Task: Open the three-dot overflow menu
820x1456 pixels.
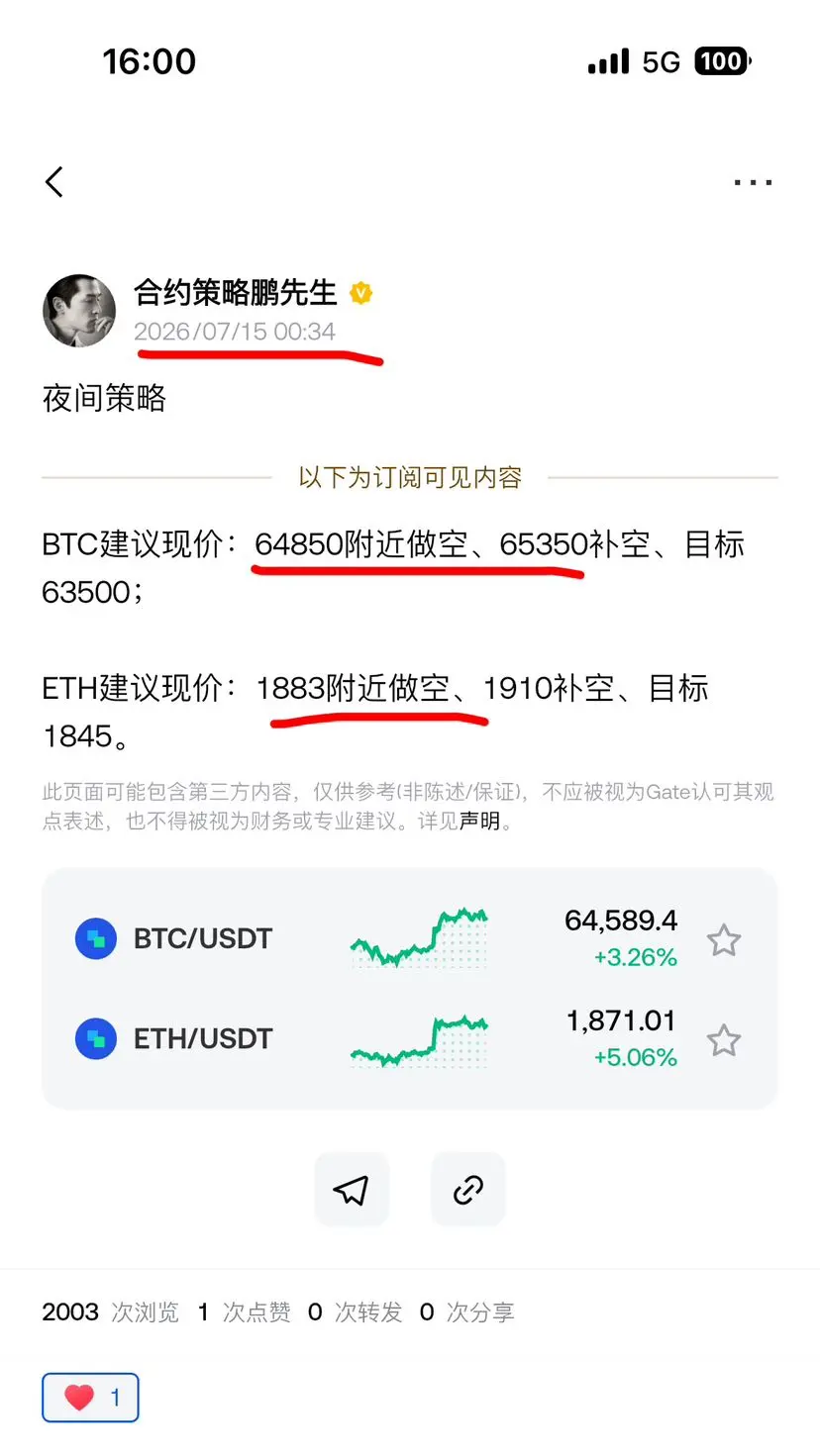Action: pyautogui.click(x=753, y=182)
